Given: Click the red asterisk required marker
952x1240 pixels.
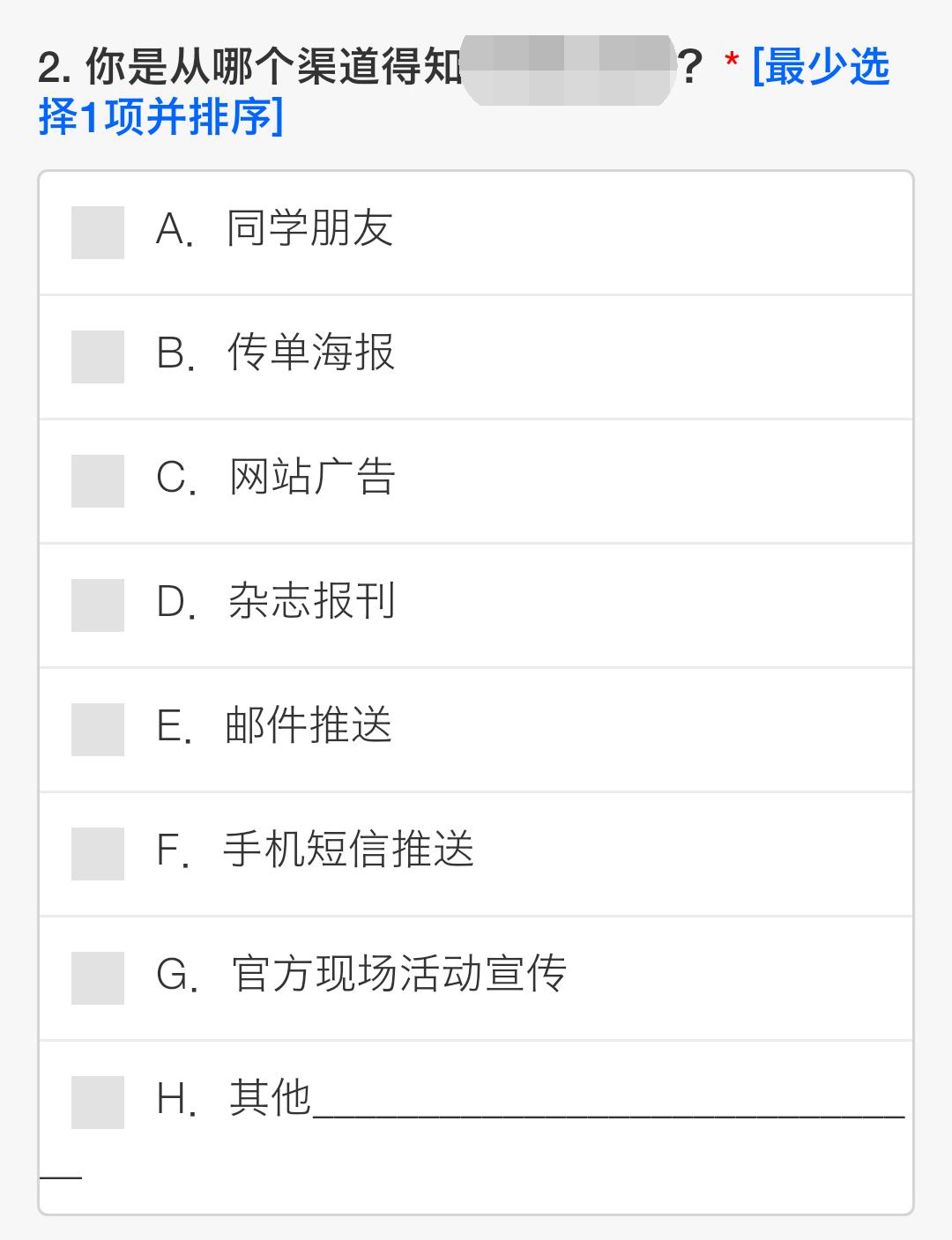Looking at the screenshot, I should coord(732,62).
